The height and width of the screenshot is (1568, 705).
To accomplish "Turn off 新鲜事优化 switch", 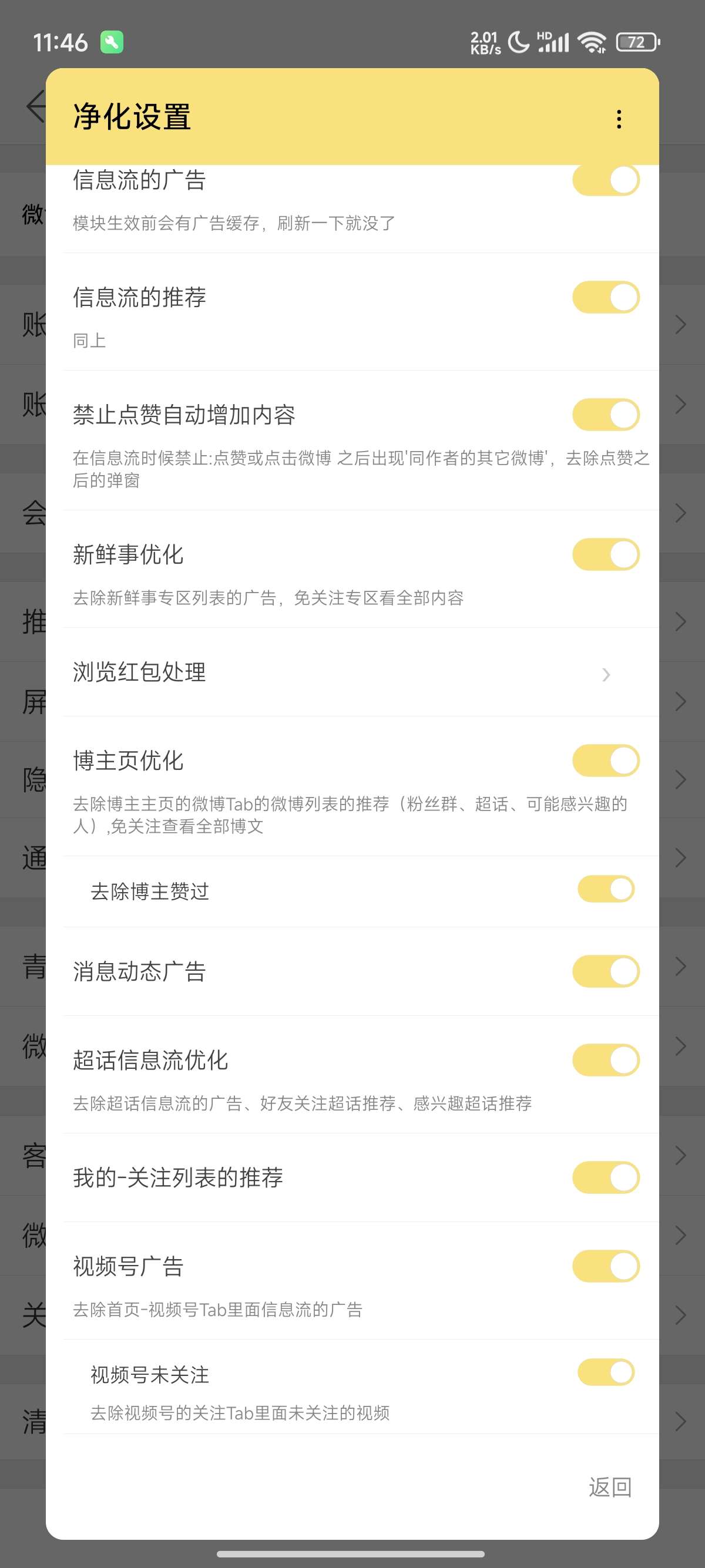I will pos(606,554).
